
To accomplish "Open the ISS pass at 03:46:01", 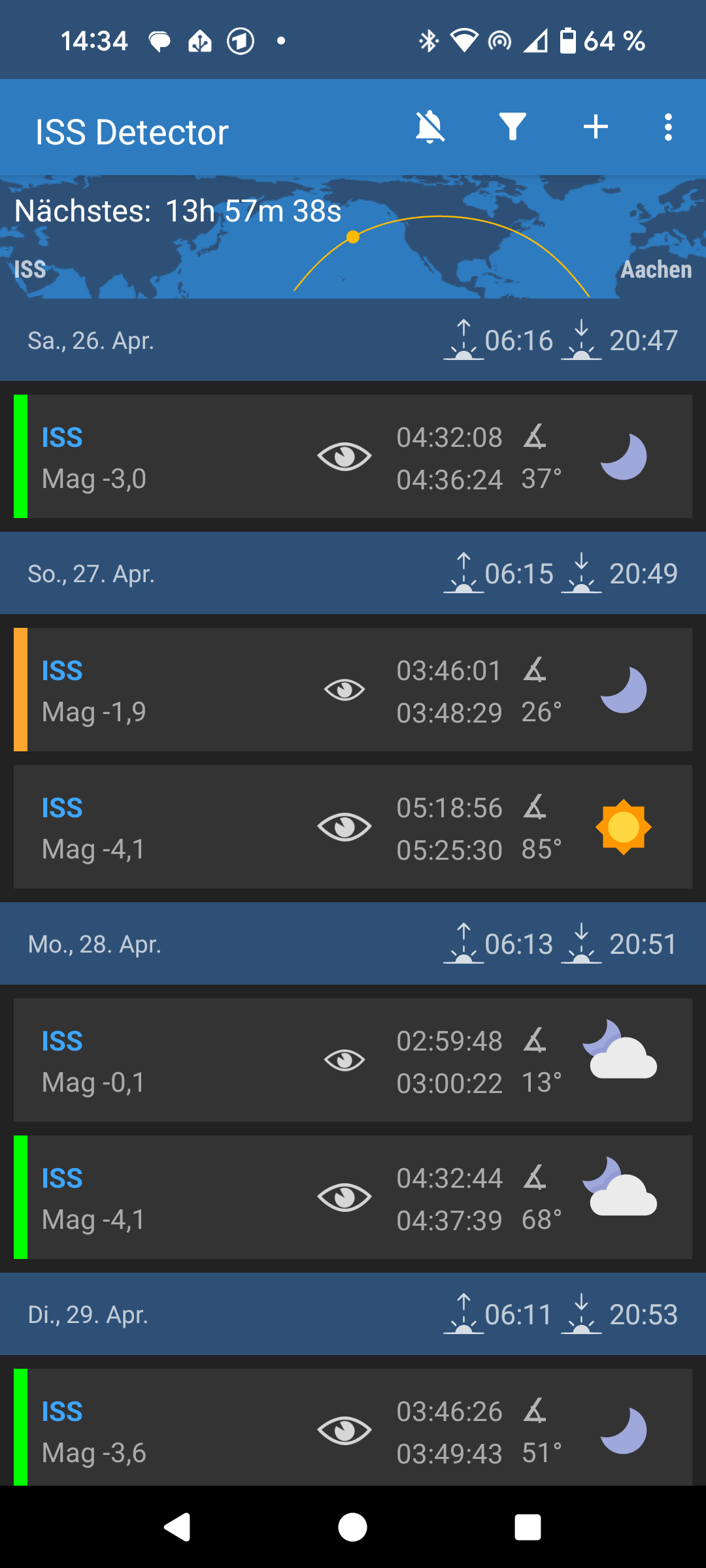I will tap(353, 689).
